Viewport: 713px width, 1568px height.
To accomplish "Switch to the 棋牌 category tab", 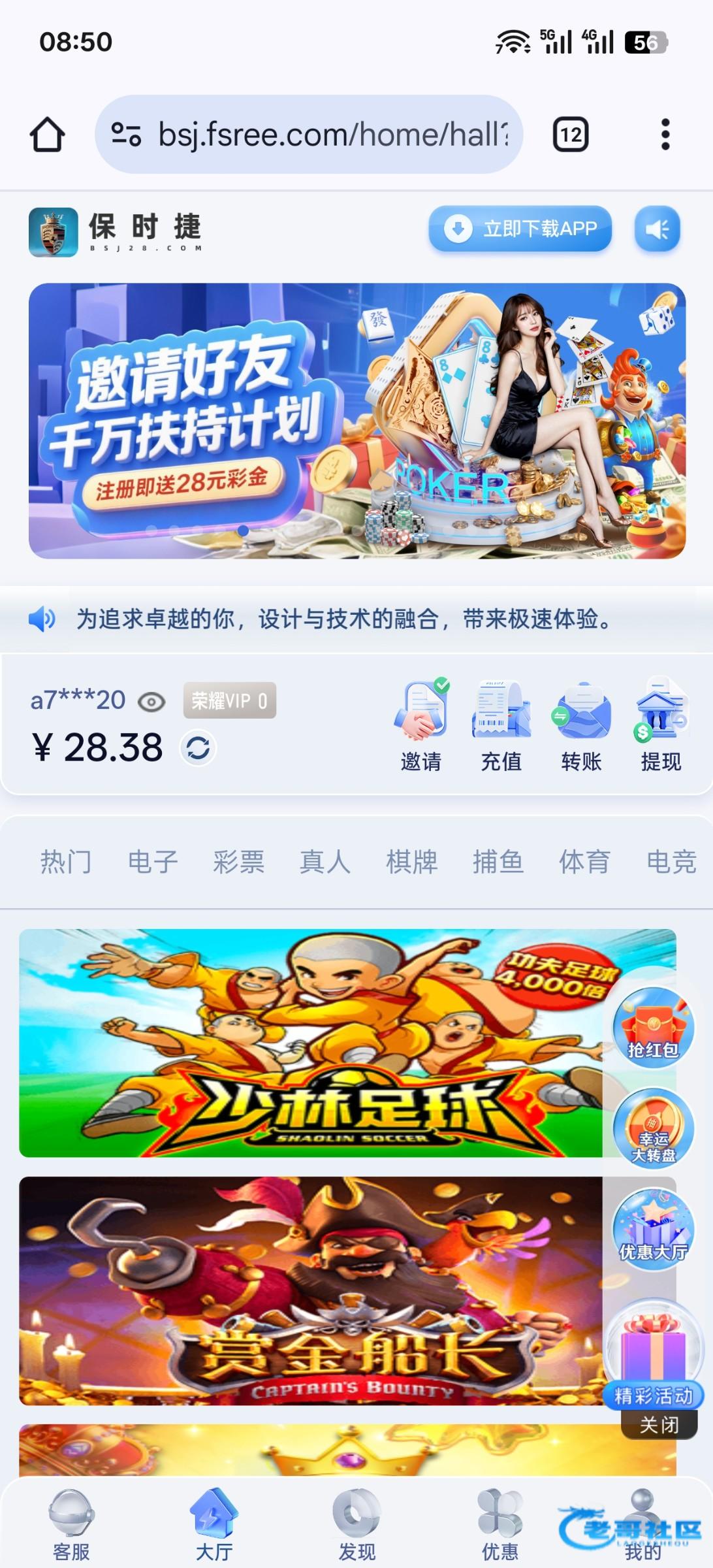I will point(411,862).
